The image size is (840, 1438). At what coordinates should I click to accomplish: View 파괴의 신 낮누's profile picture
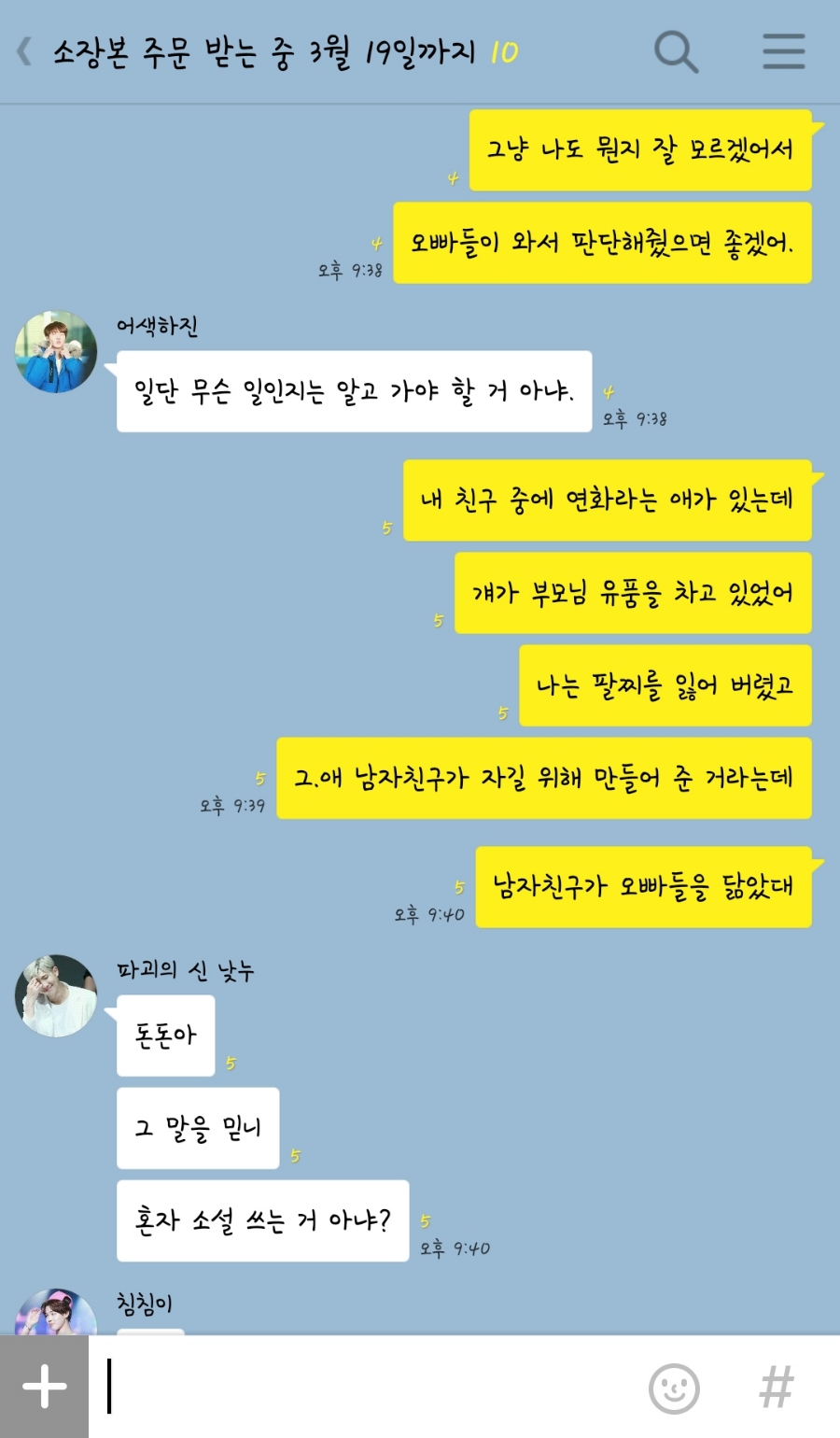[56, 995]
